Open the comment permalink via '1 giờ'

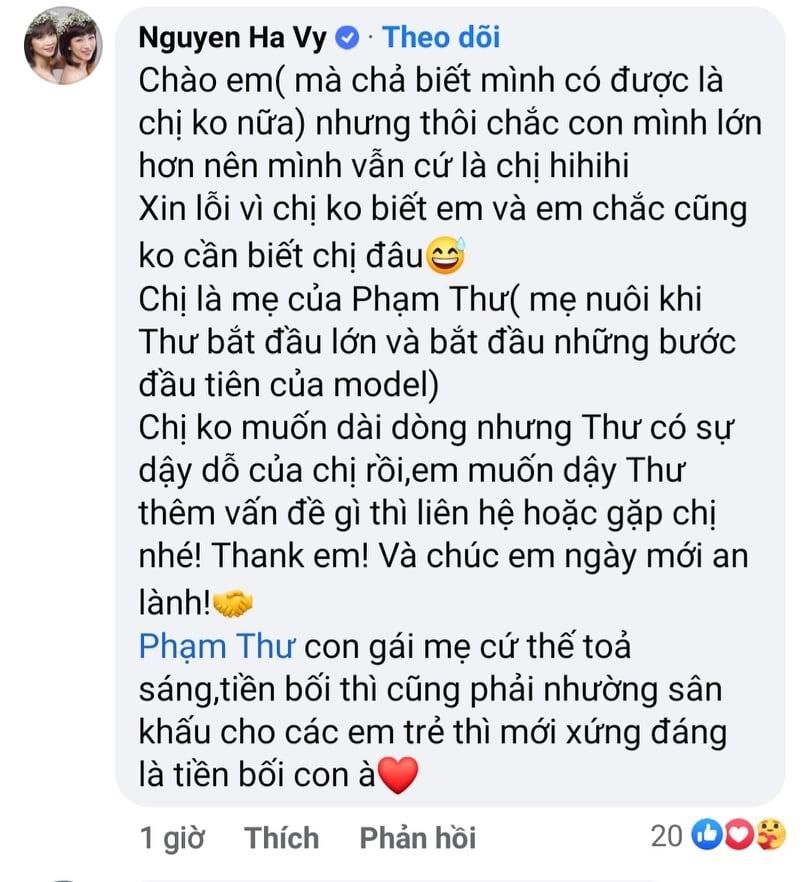(x=171, y=838)
